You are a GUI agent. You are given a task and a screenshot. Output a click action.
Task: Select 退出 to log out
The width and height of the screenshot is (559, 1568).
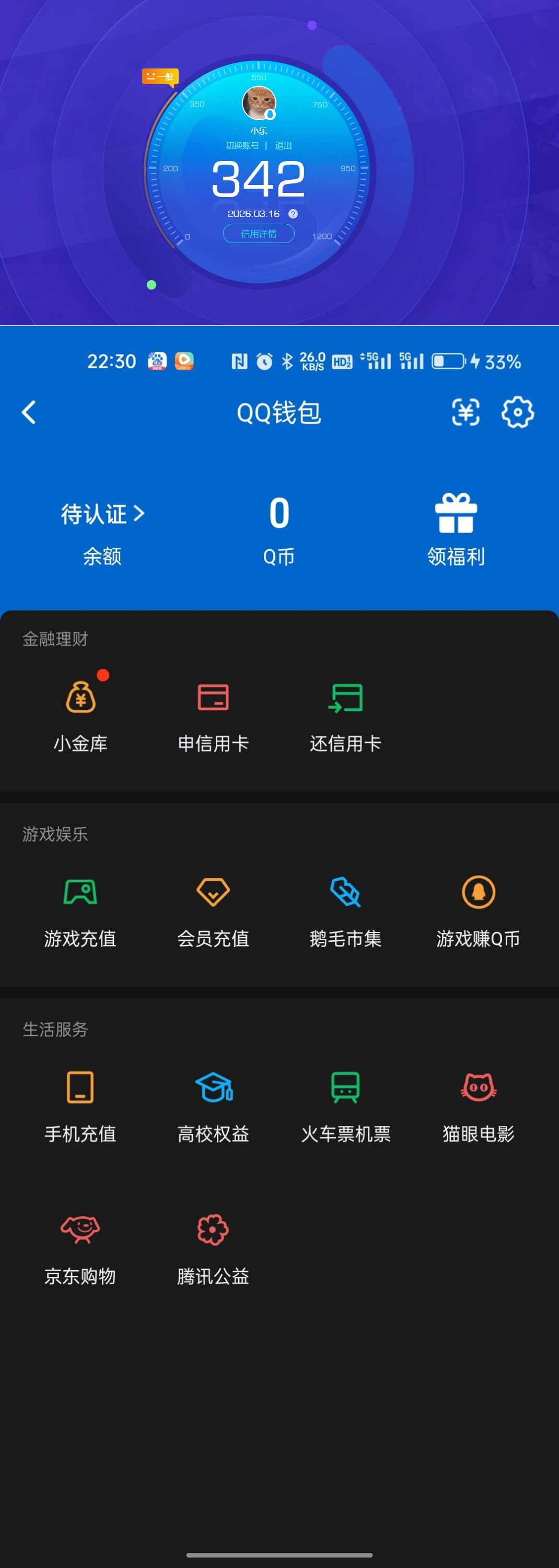pos(285,145)
